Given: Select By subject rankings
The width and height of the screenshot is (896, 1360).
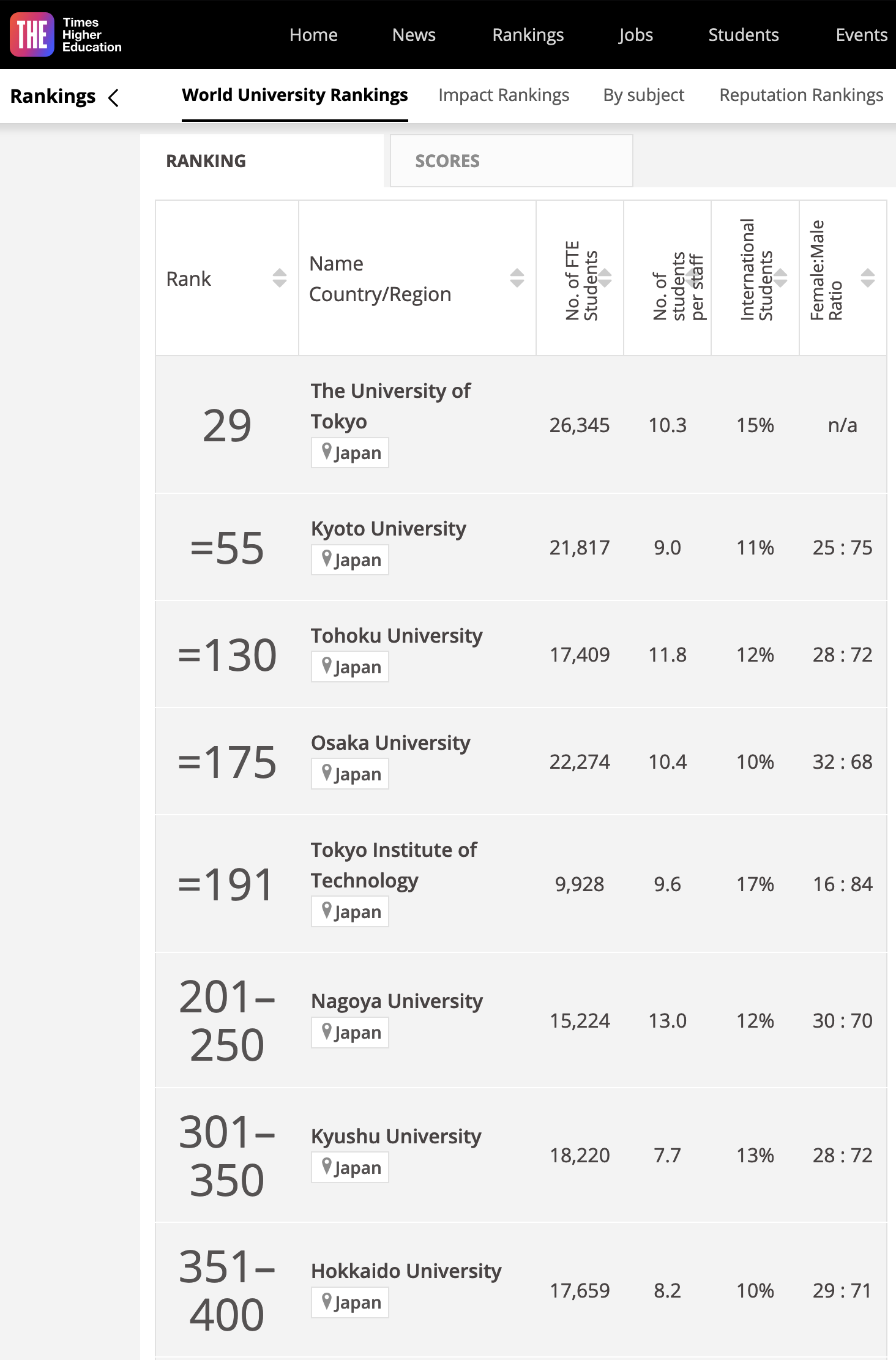Looking at the screenshot, I should (x=643, y=95).
